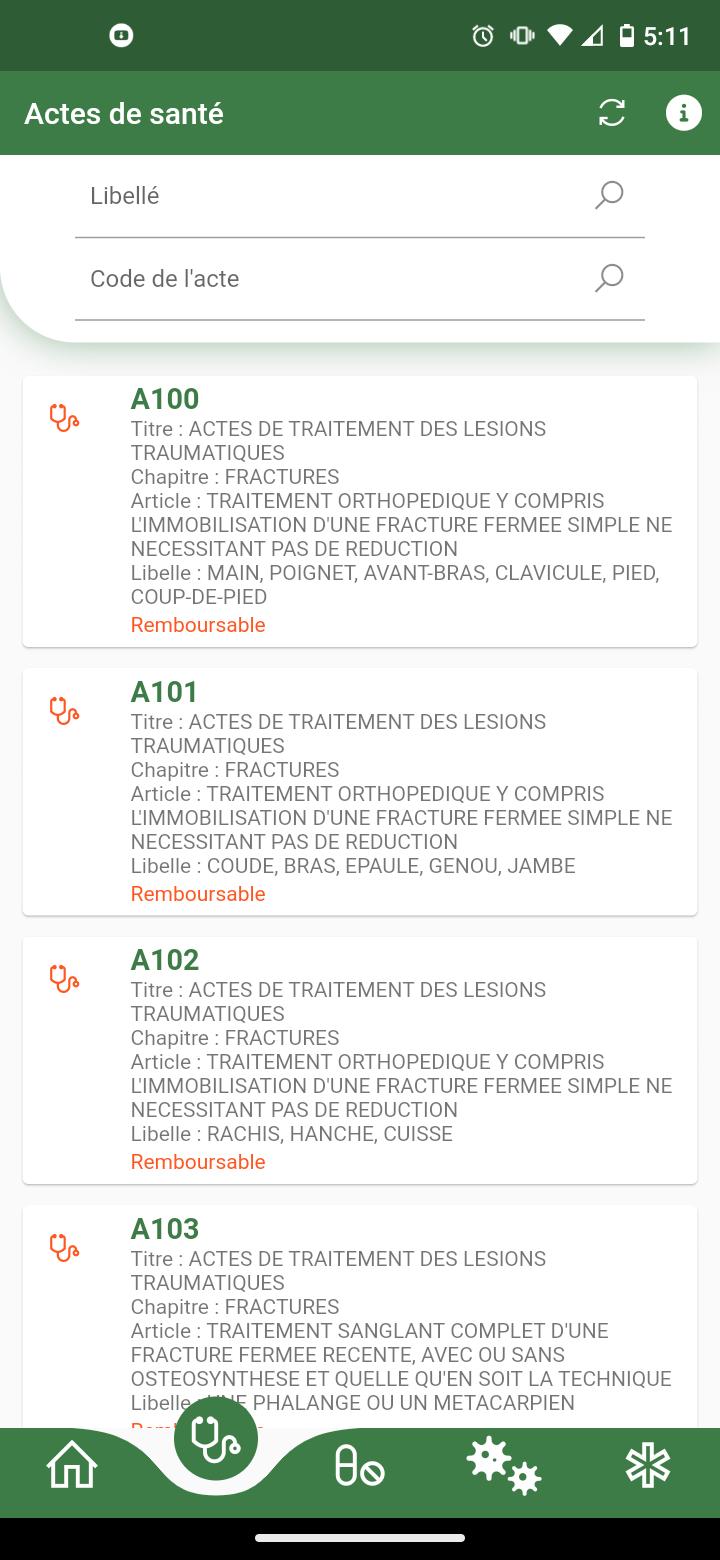Open the info icon in the app bar
Image resolution: width=720 pixels, height=1560 pixels.
[683, 113]
